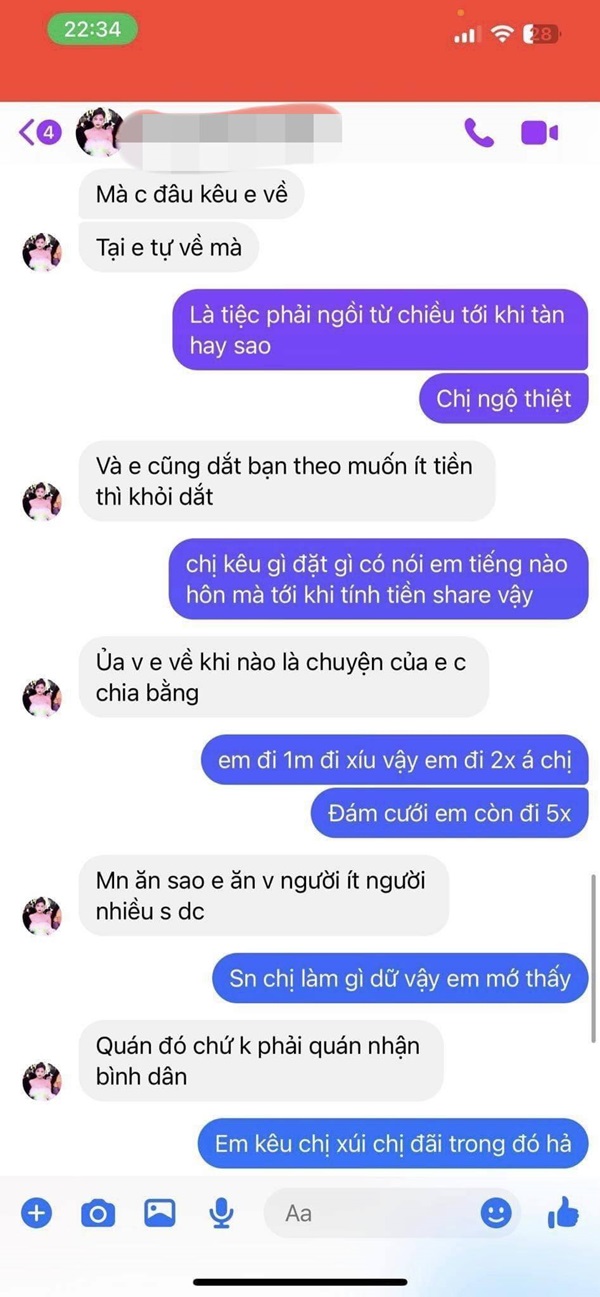Screen dimensions: 600x1297
Task: Send a thumbs-up like
Action: 563,1213
